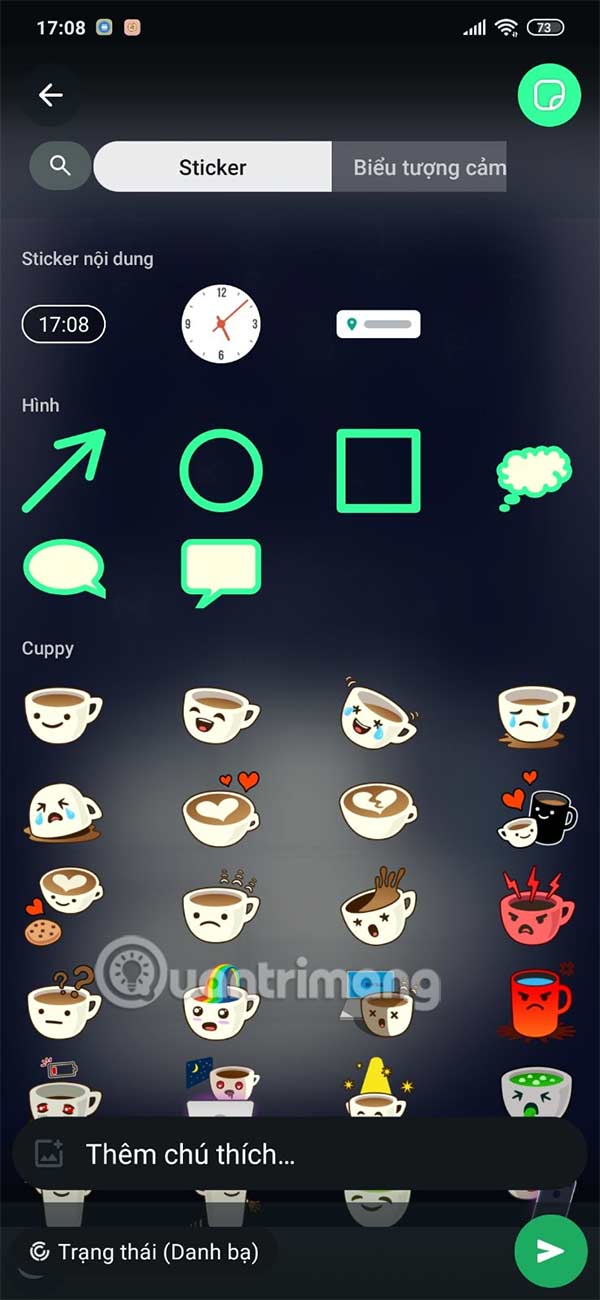Image resolution: width=600 pixels, height=1300 pixels.
Task: Select the Sticker tab
Action: [x=212, y=167]
